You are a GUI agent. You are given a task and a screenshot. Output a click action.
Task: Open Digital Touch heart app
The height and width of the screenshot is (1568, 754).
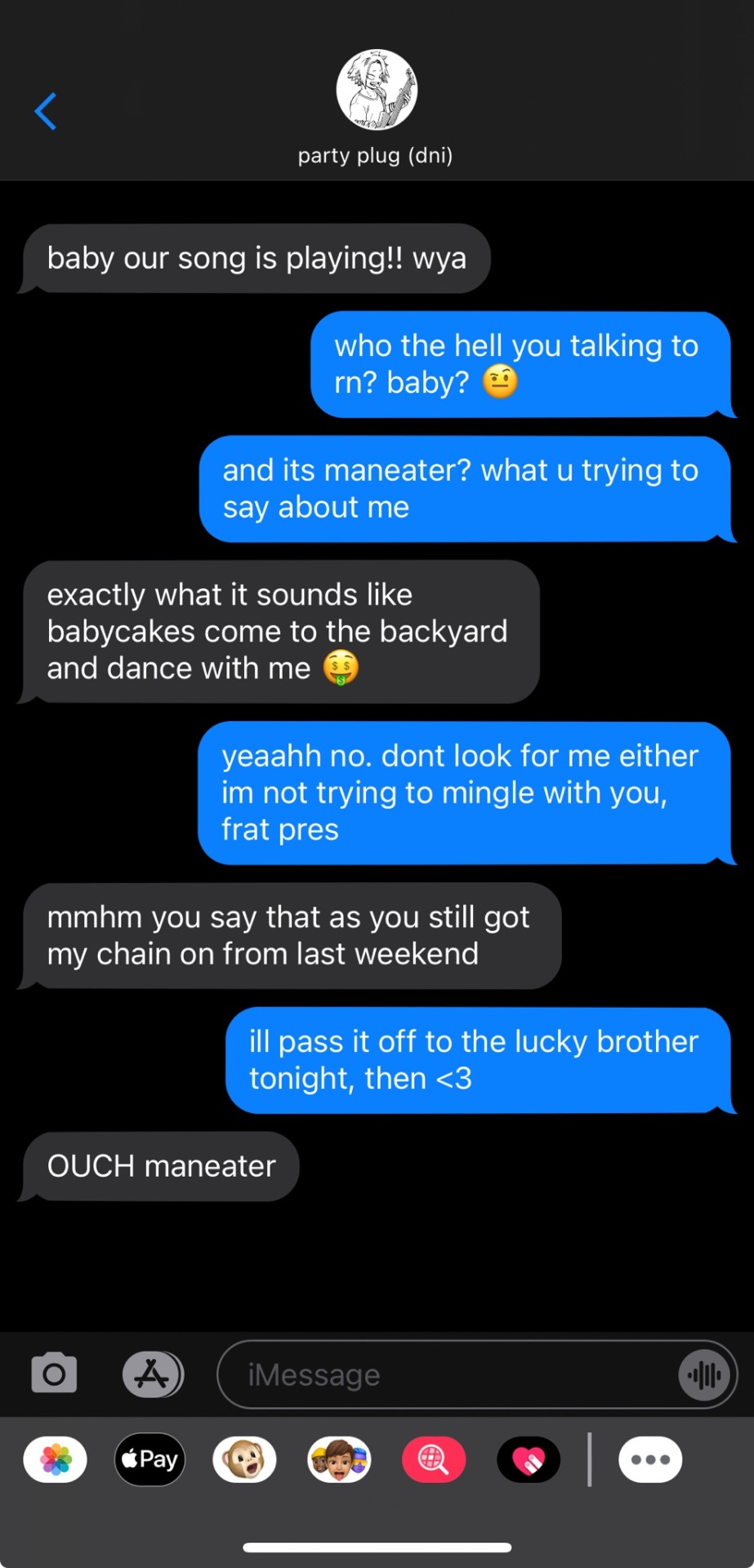[529, 1459]
